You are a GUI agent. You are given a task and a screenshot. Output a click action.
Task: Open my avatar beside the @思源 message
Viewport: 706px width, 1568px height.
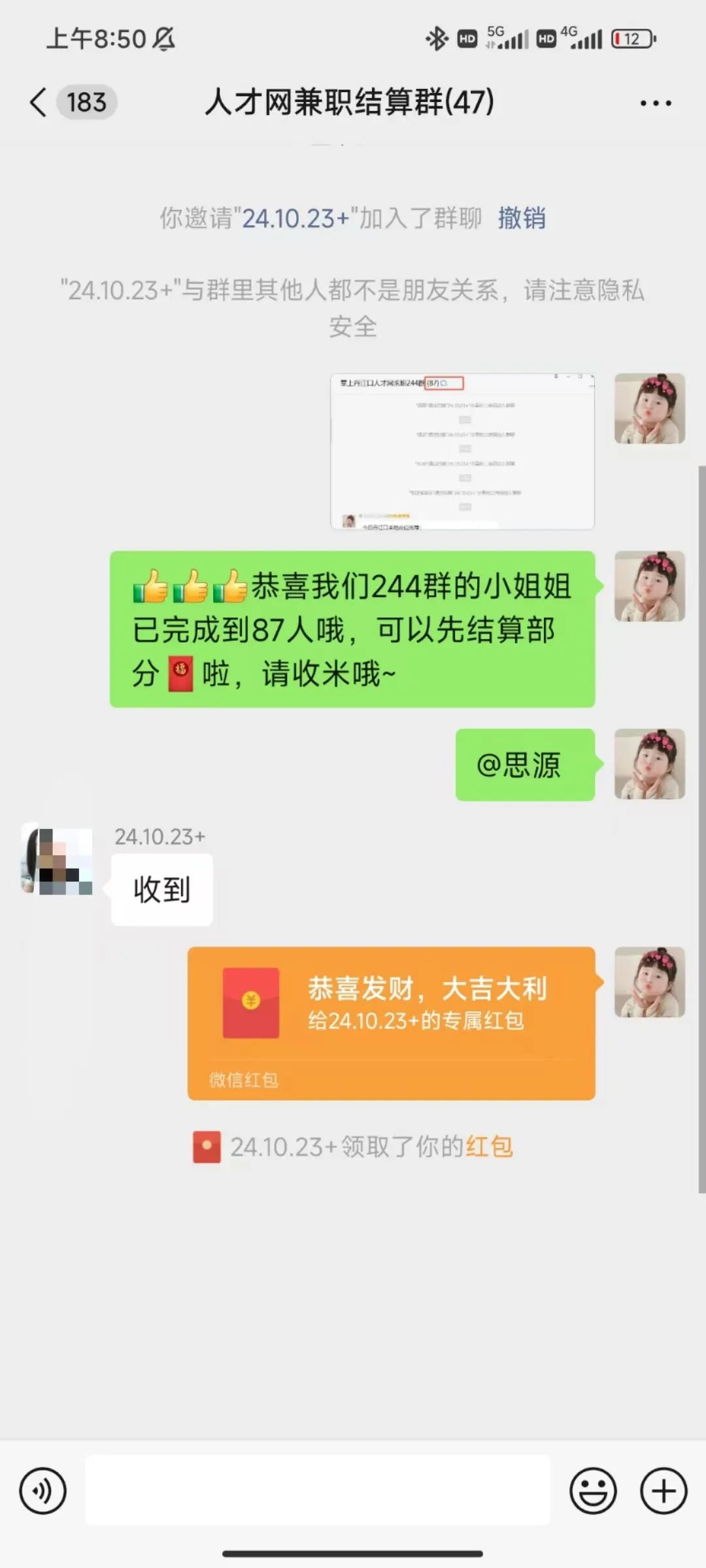click(x=649, y=764)
